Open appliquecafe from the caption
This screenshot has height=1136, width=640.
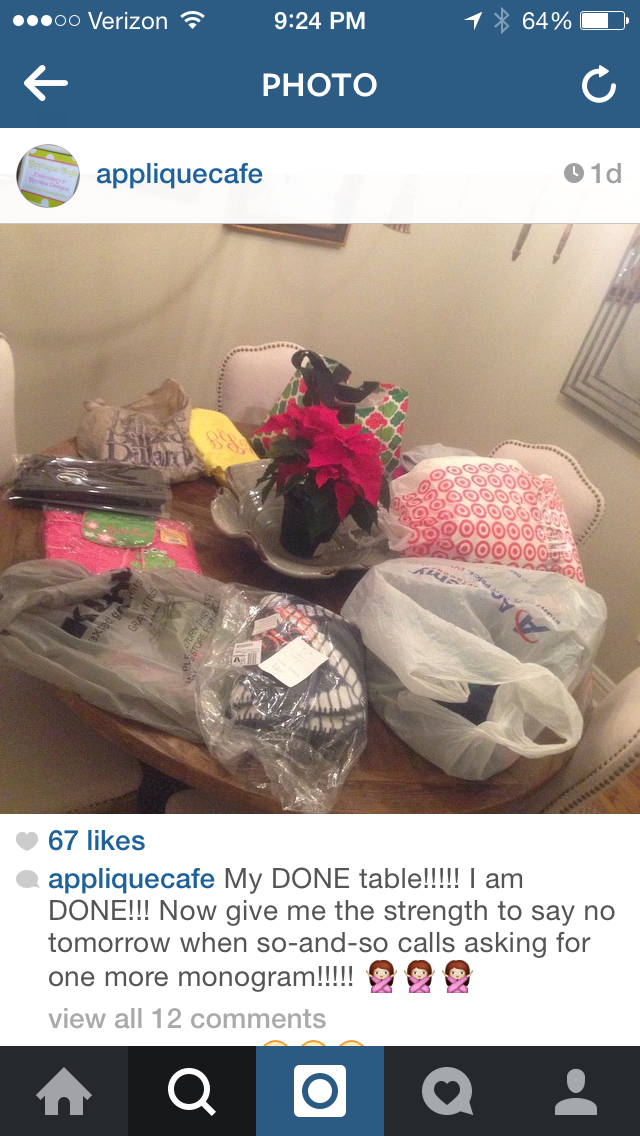tap(131, 879)
